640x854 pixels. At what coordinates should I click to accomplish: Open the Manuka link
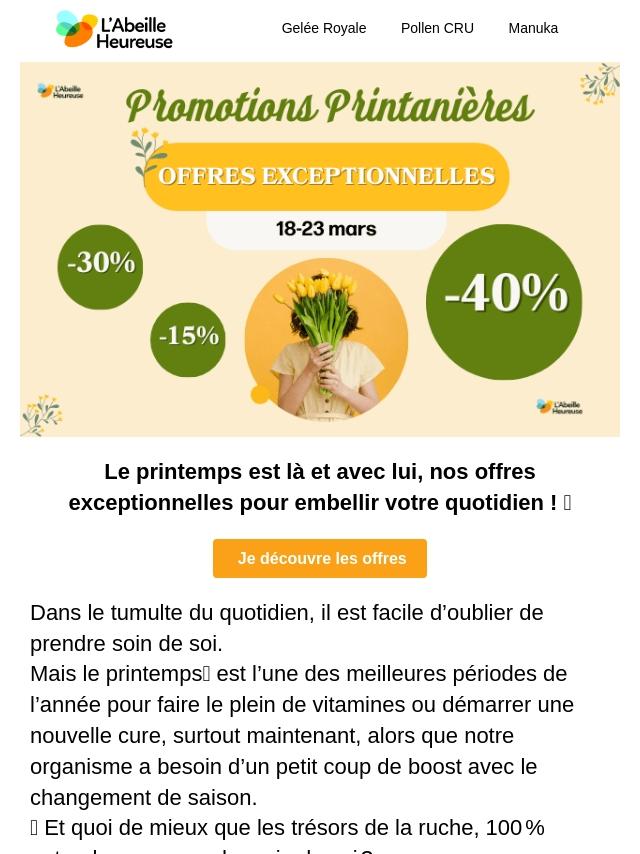click(x=533, y=28)
